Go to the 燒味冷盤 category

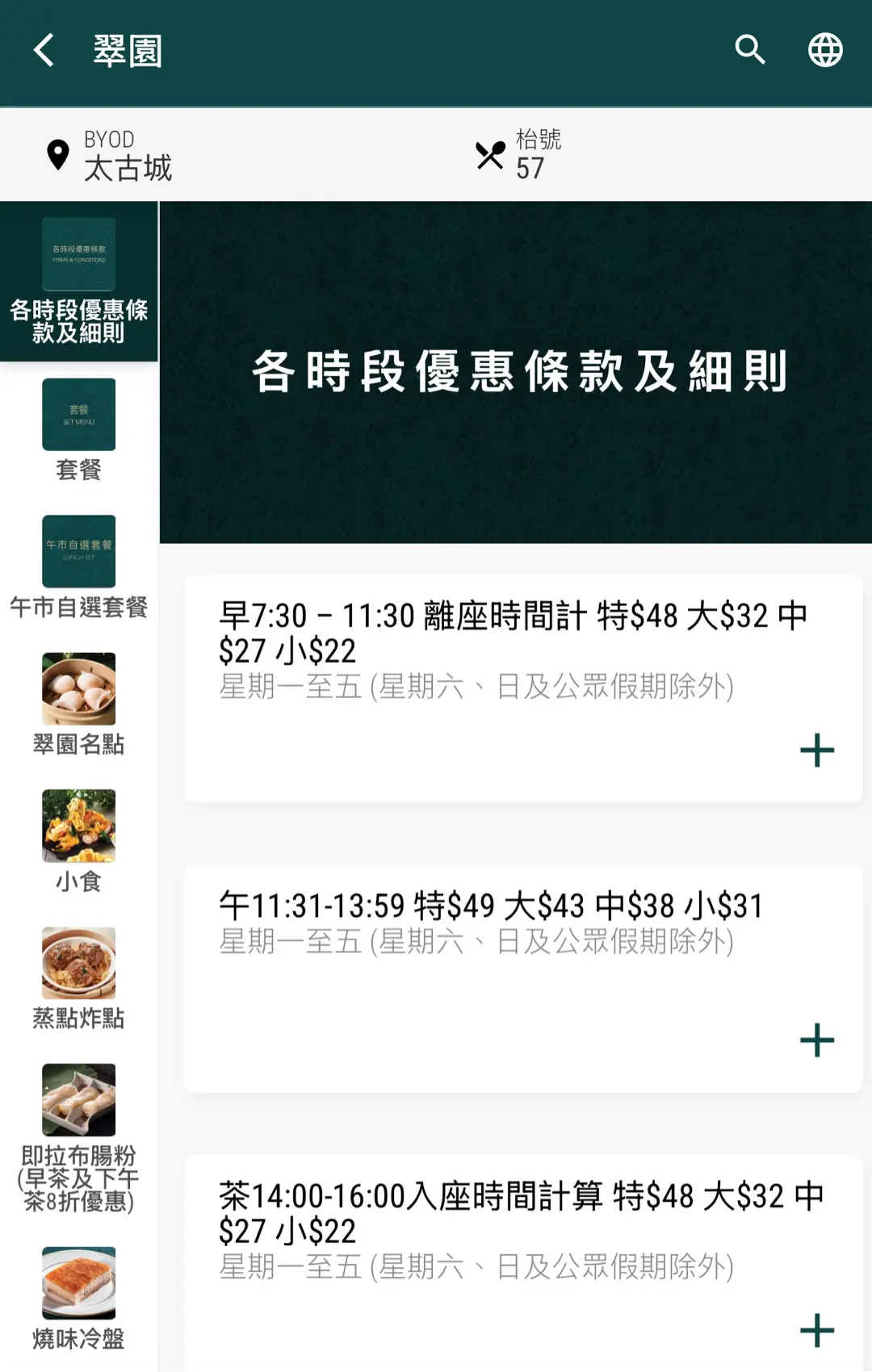click(78, 1299)
